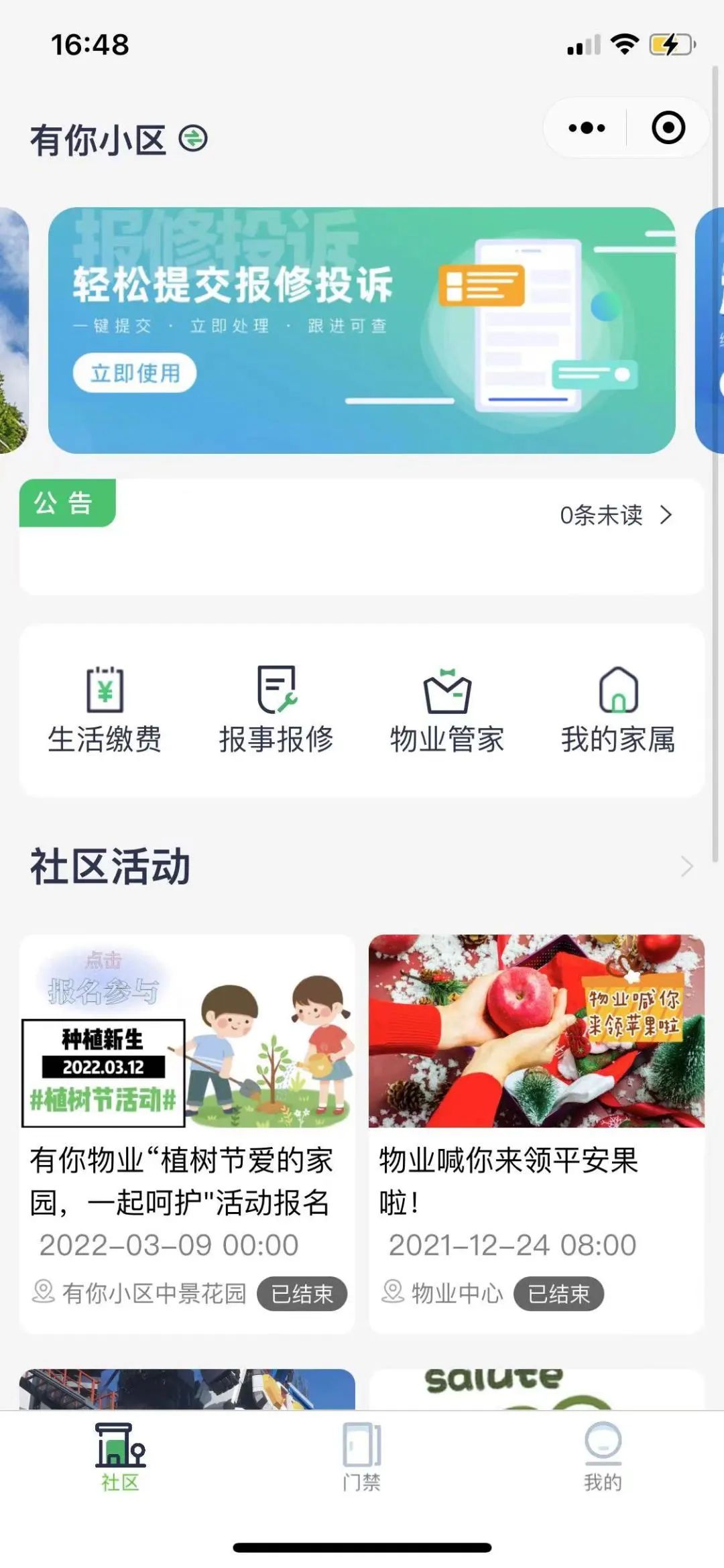The image size is (724, 1568).
Task: Open the mini program more options menu
Action: point(587,128)
